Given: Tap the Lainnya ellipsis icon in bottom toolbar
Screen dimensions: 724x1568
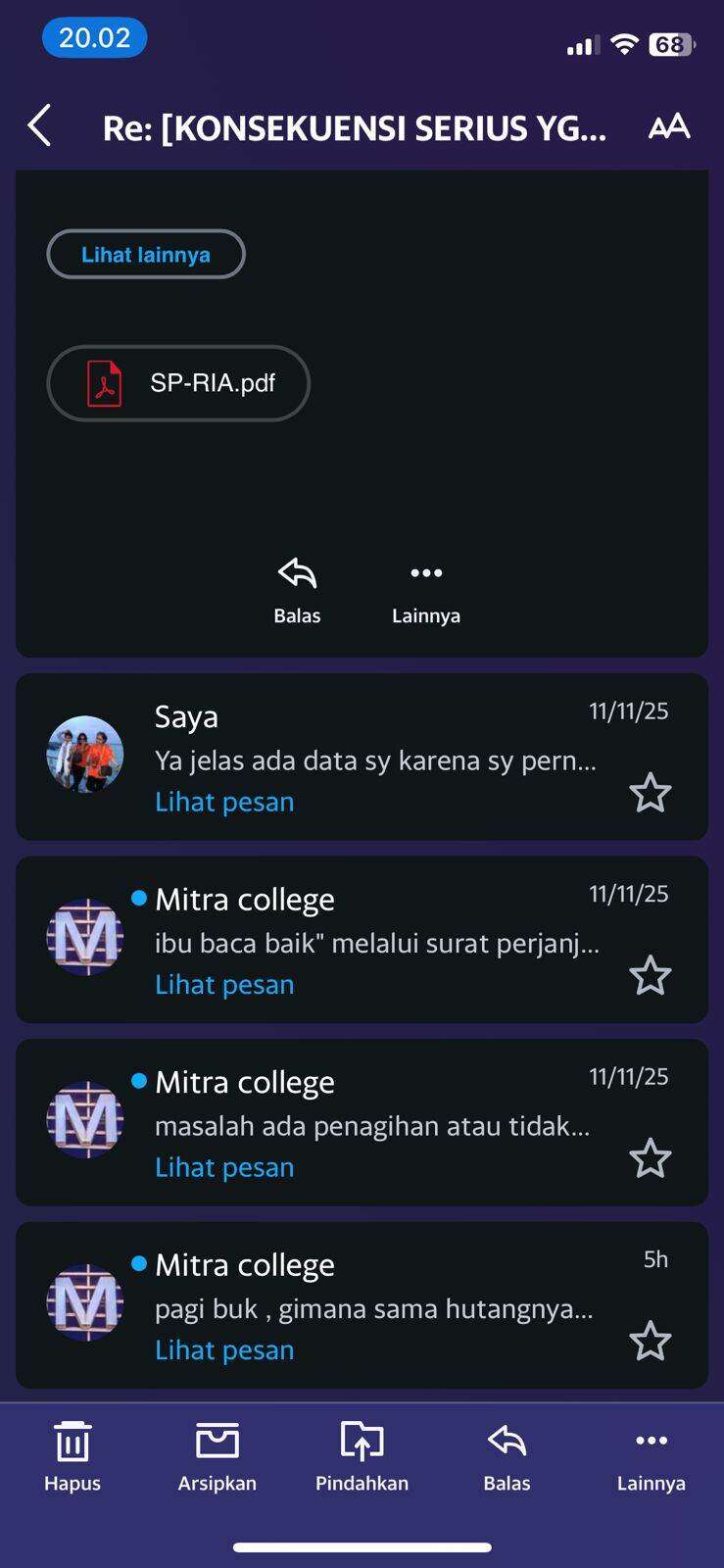Looking at the screenshot, I should (651, 1441).
